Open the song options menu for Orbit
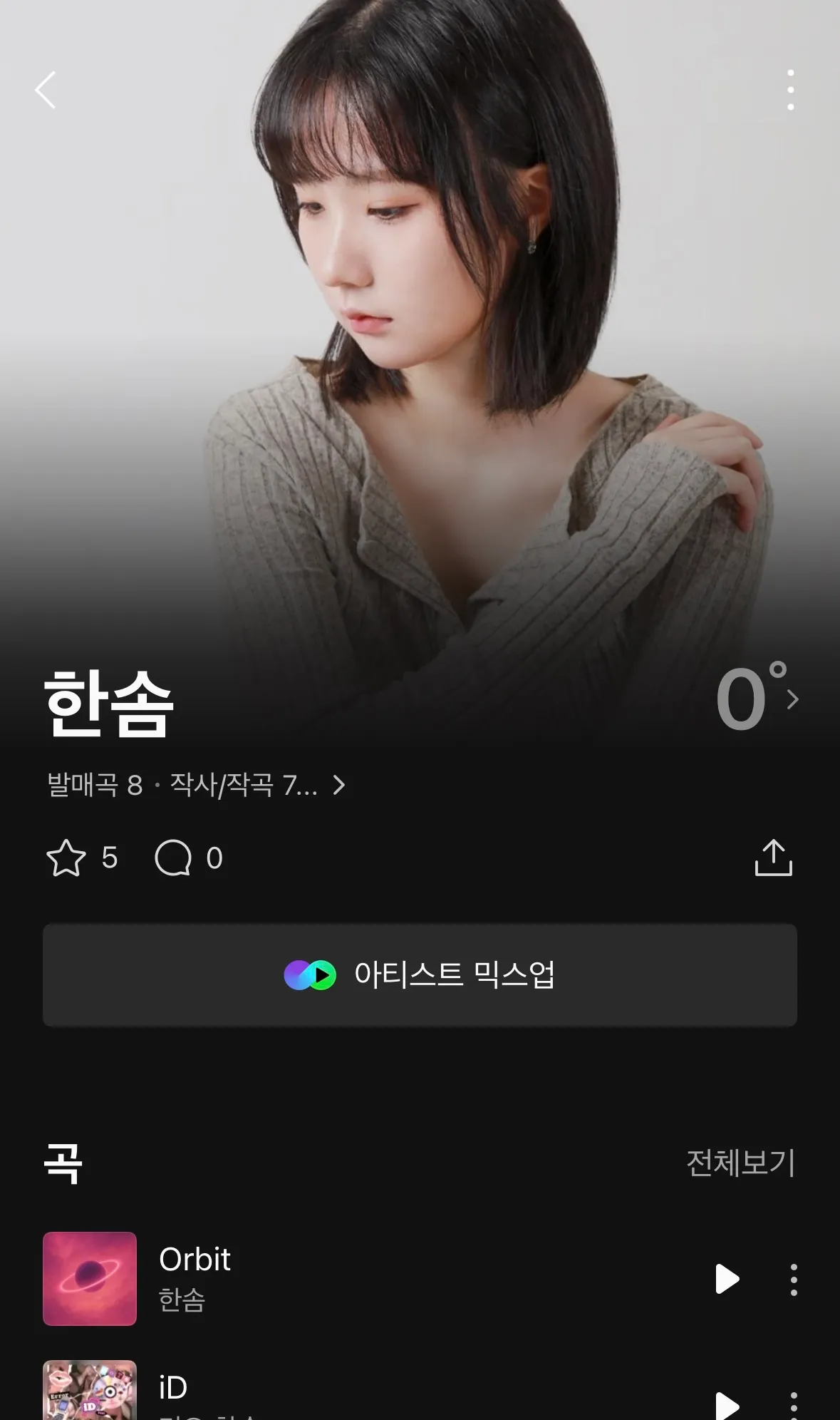 click(793, 1279)
